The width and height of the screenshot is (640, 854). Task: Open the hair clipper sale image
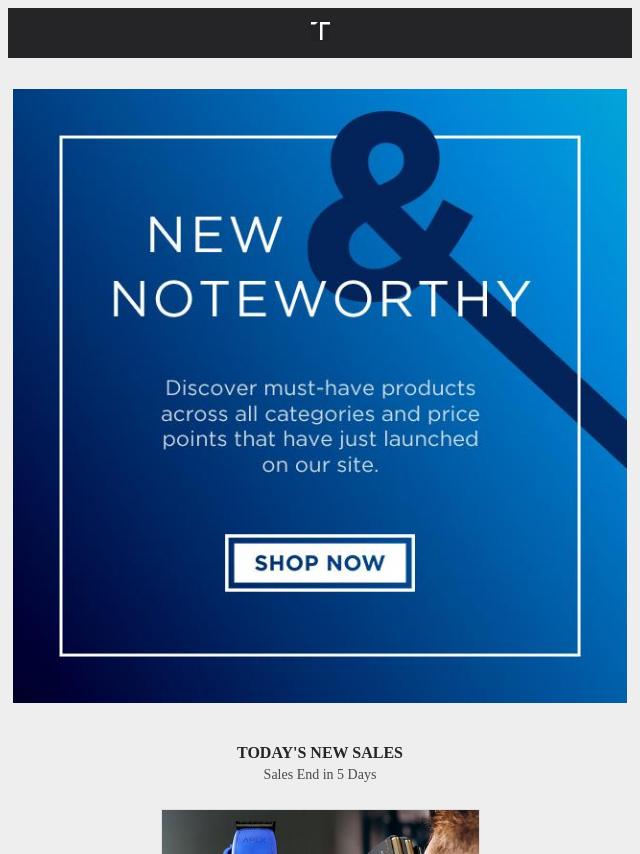coord(319,832)
